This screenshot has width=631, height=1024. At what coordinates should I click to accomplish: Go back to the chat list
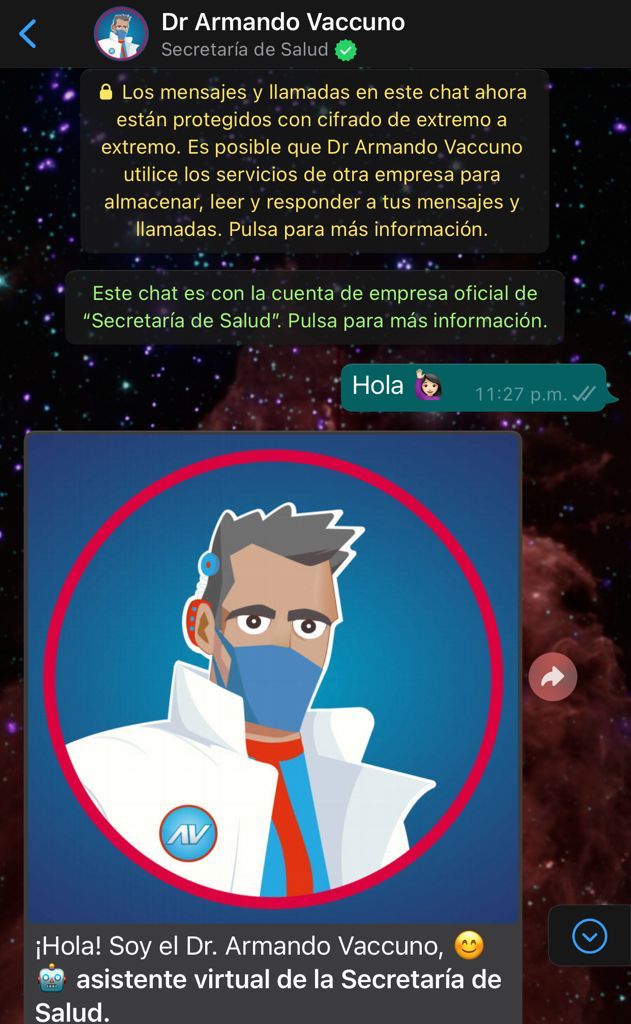28,34
